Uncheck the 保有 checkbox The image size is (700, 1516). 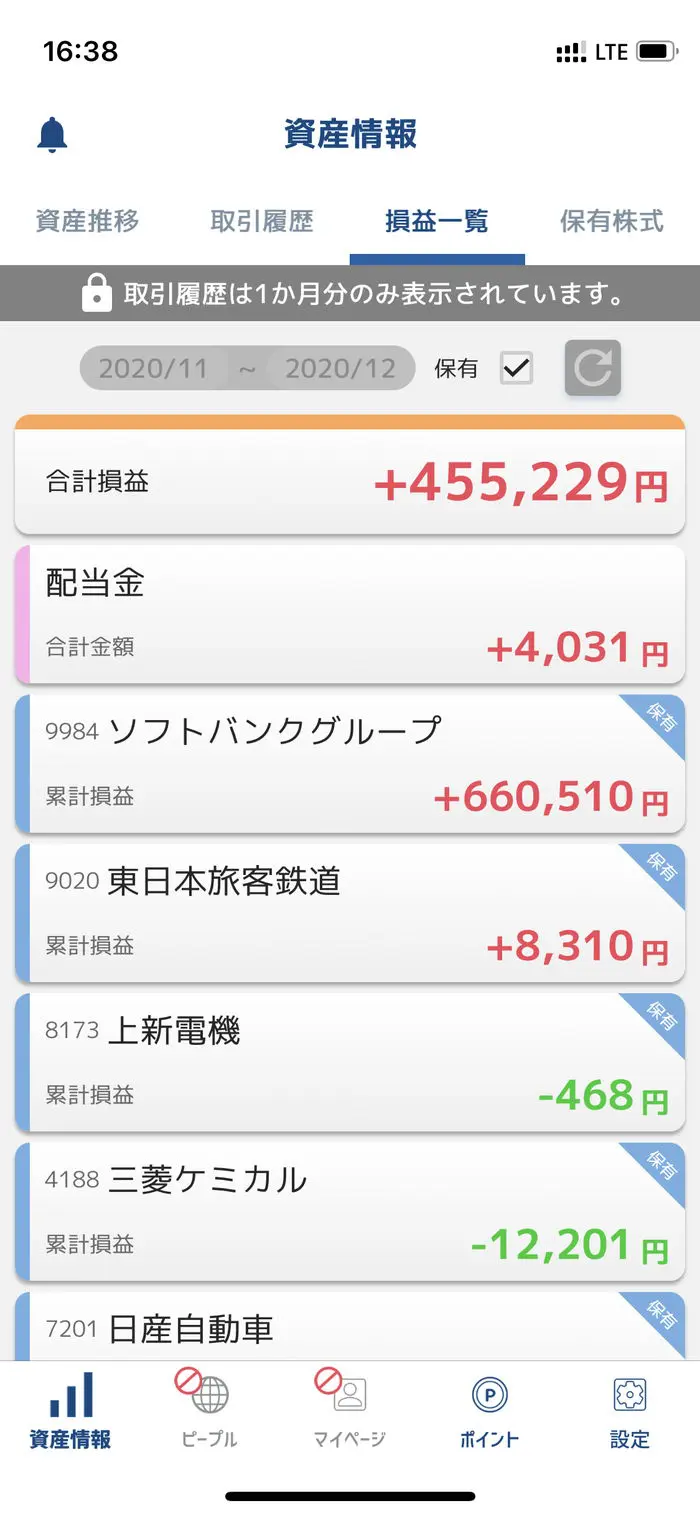click(517, 368)
